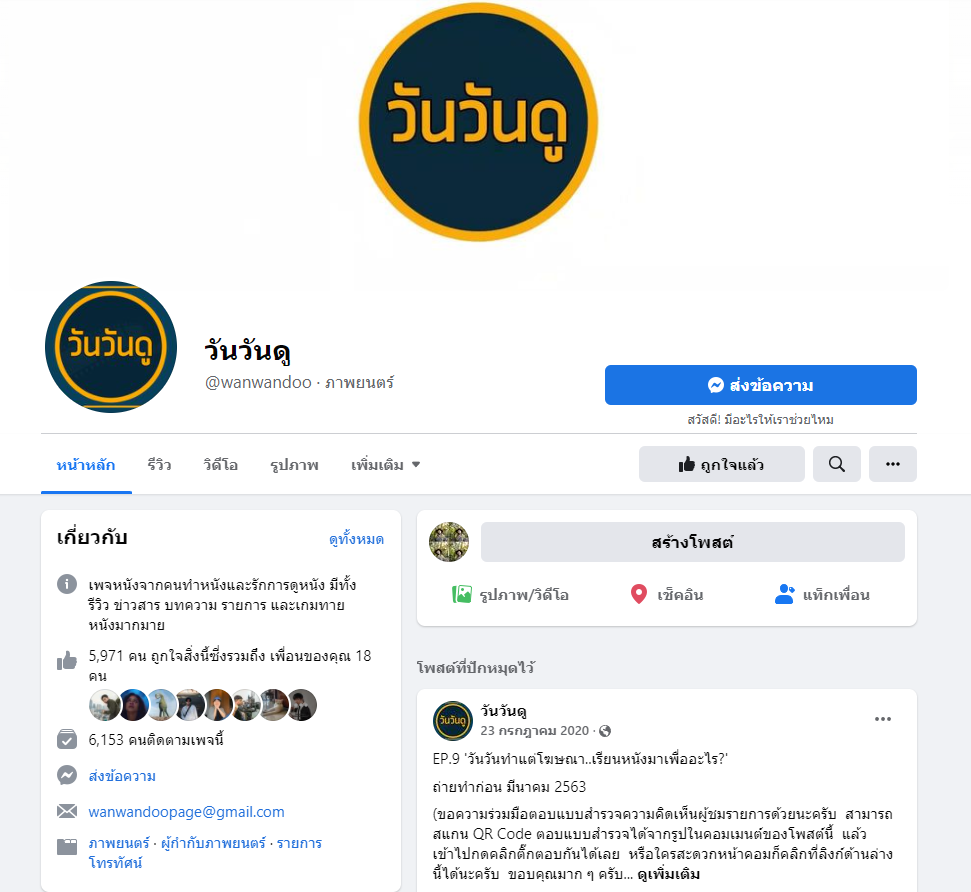The image size is (971, 892).
Task: Add รูปภาพ/วิดีโอ to a post
Action: [510, 594]
